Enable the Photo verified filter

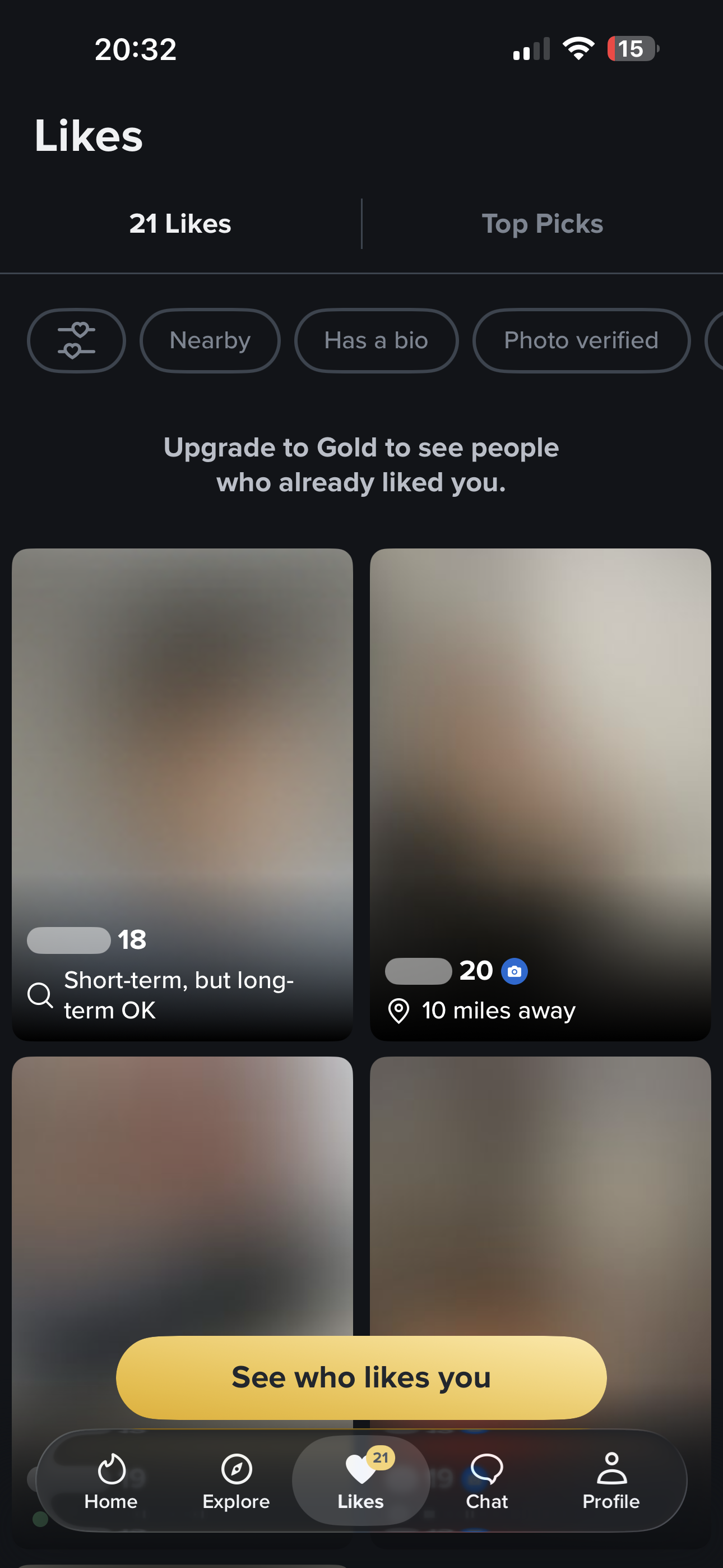pyautogui.click(x=581, y=340)
